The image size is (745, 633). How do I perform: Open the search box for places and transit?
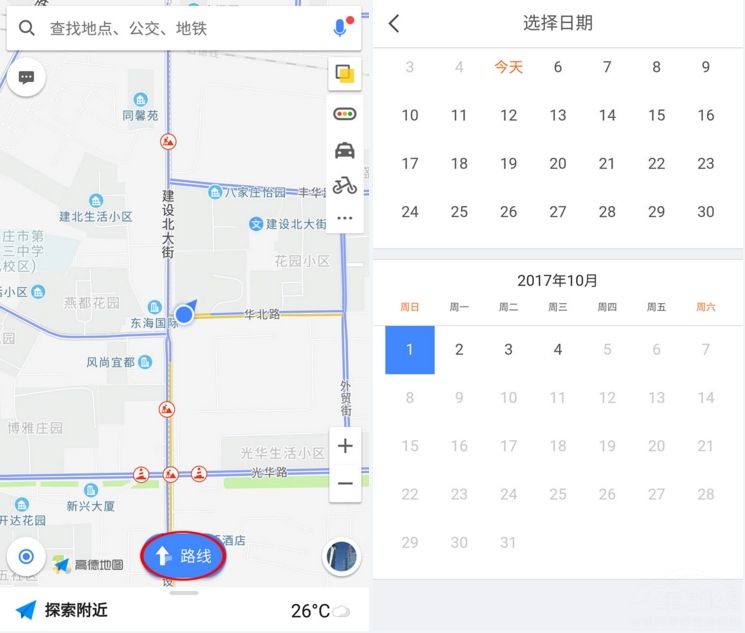tap(180, 29)
